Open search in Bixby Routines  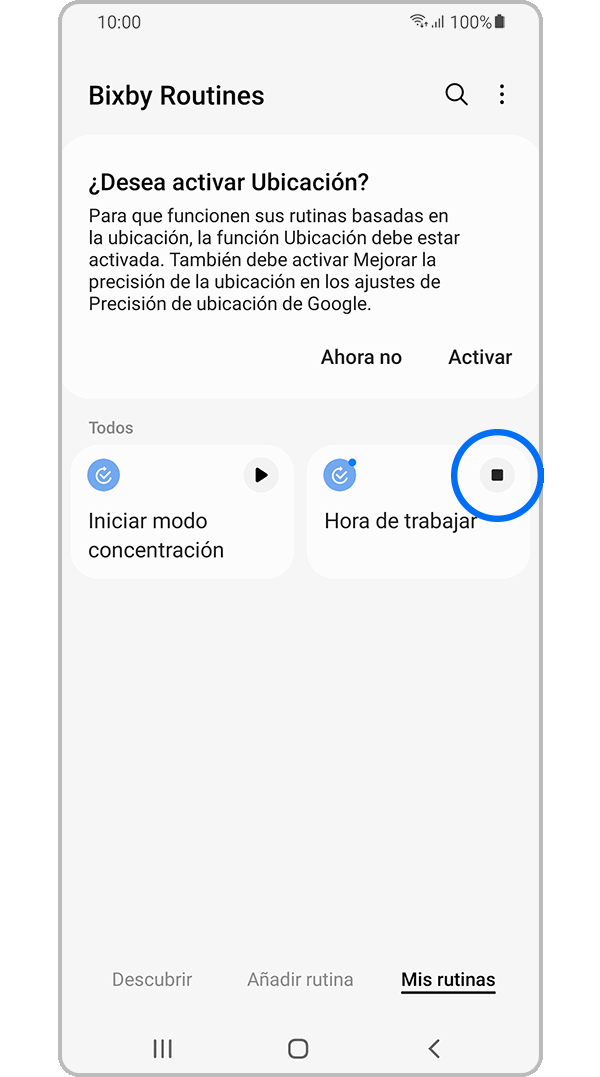[x=456, y=95]
